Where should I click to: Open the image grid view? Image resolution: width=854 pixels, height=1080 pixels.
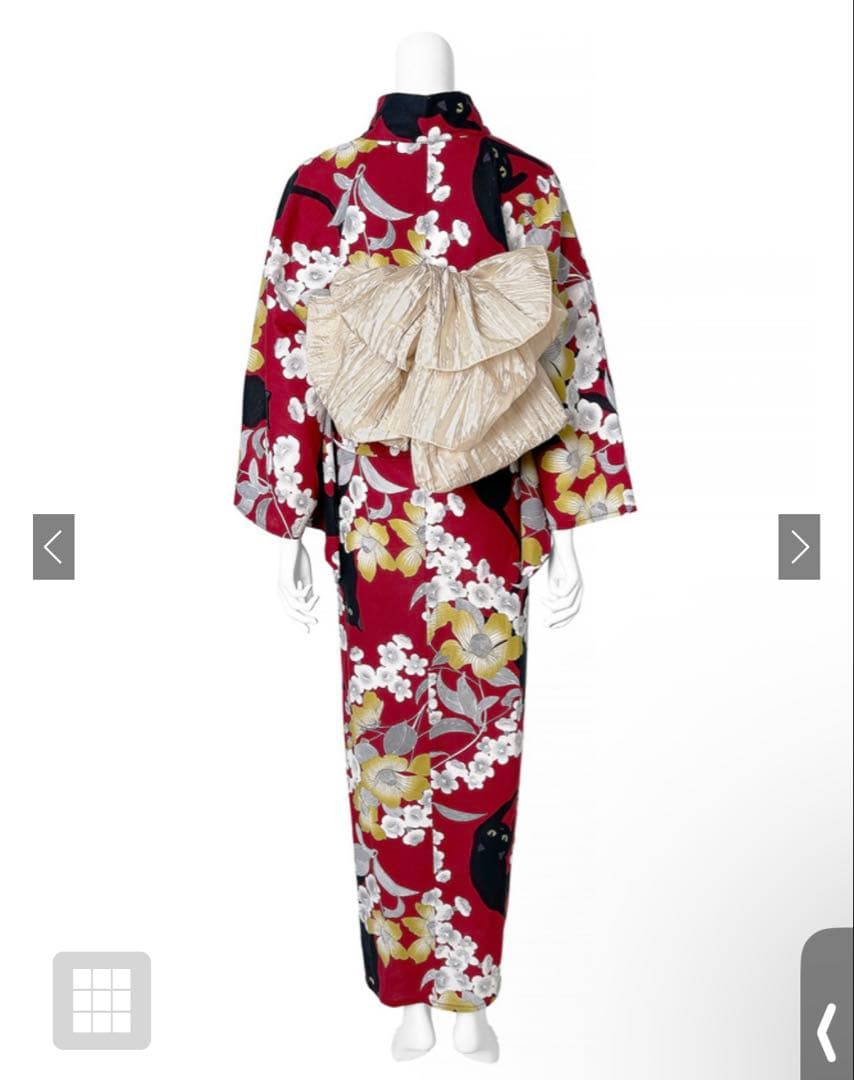pyautogui.click(x=102, y=1000)
